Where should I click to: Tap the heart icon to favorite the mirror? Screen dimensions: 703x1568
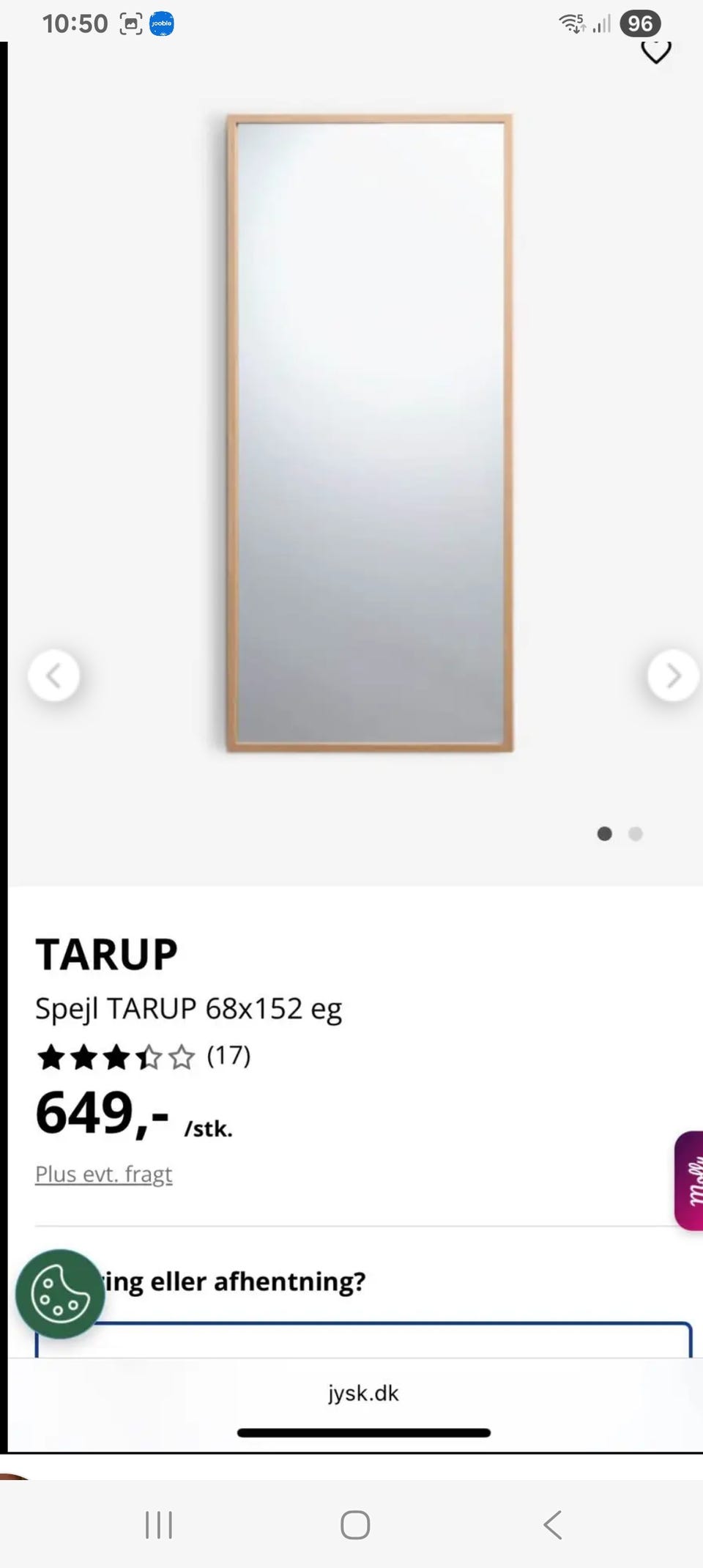[x=655, y=50]
